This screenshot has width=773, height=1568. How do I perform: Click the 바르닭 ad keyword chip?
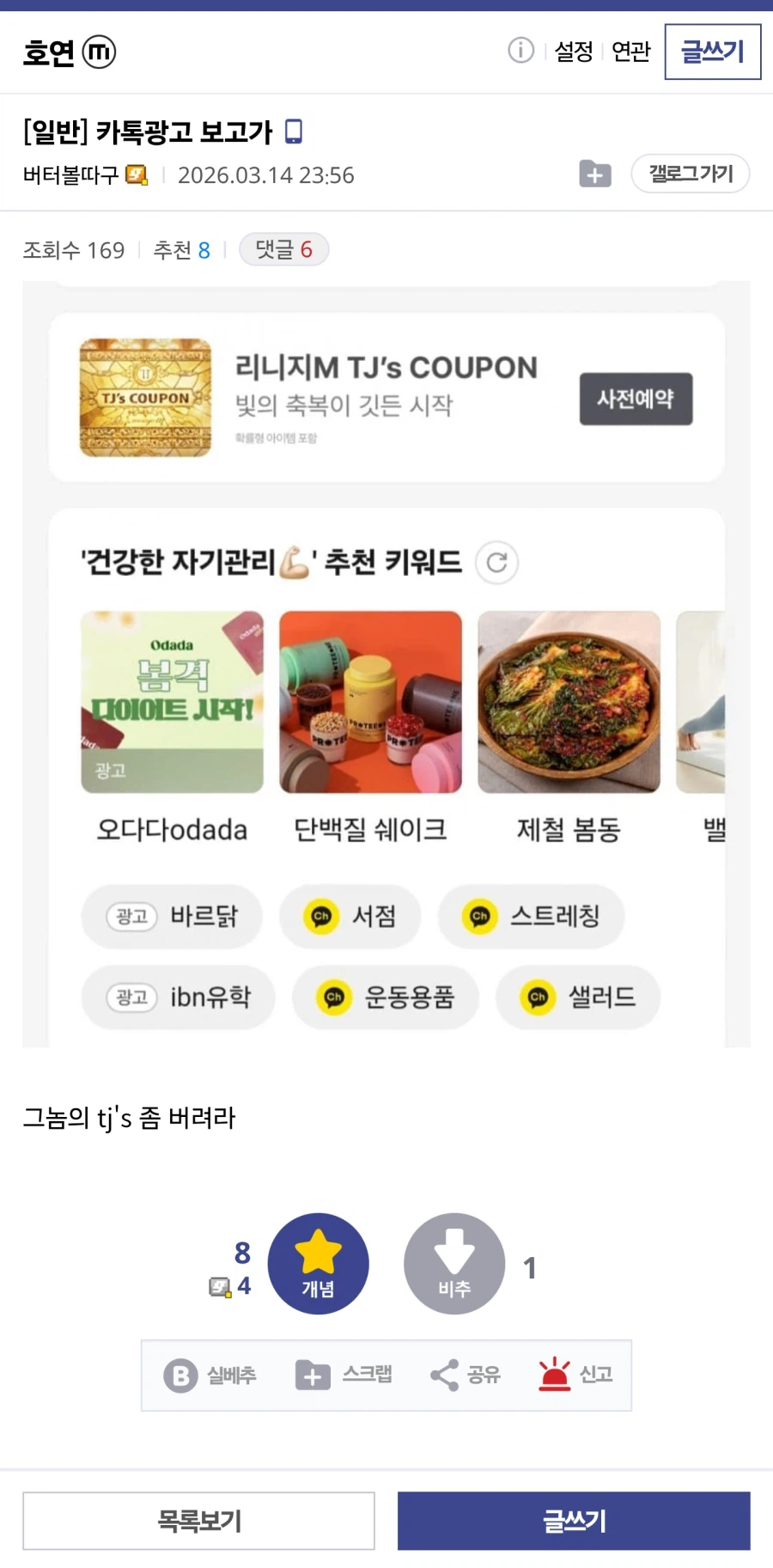pos(171,916)
